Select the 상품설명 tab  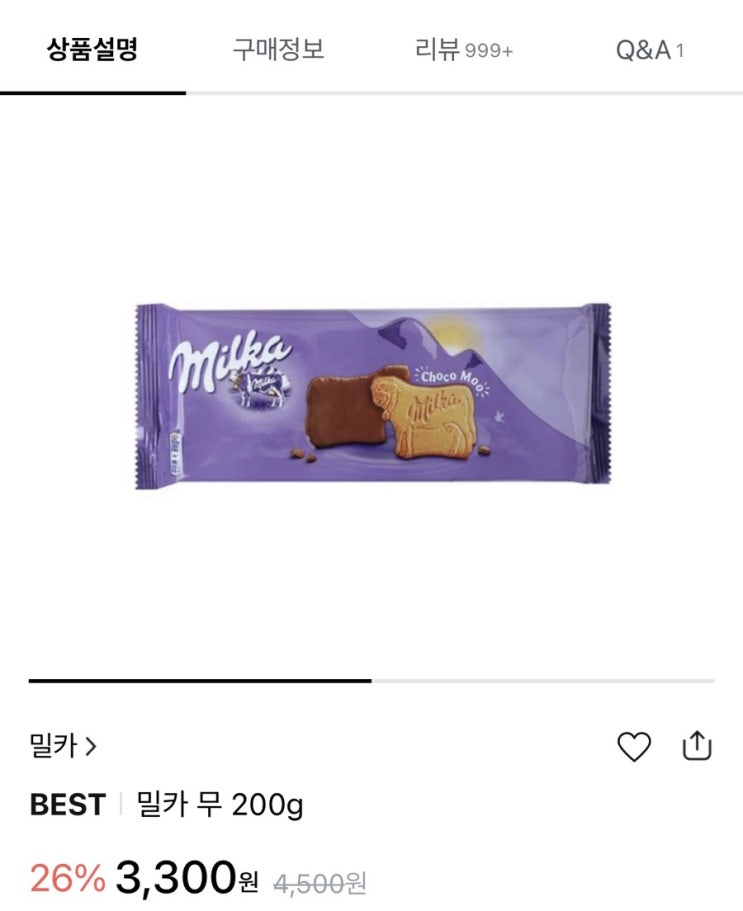coord(93,49)
